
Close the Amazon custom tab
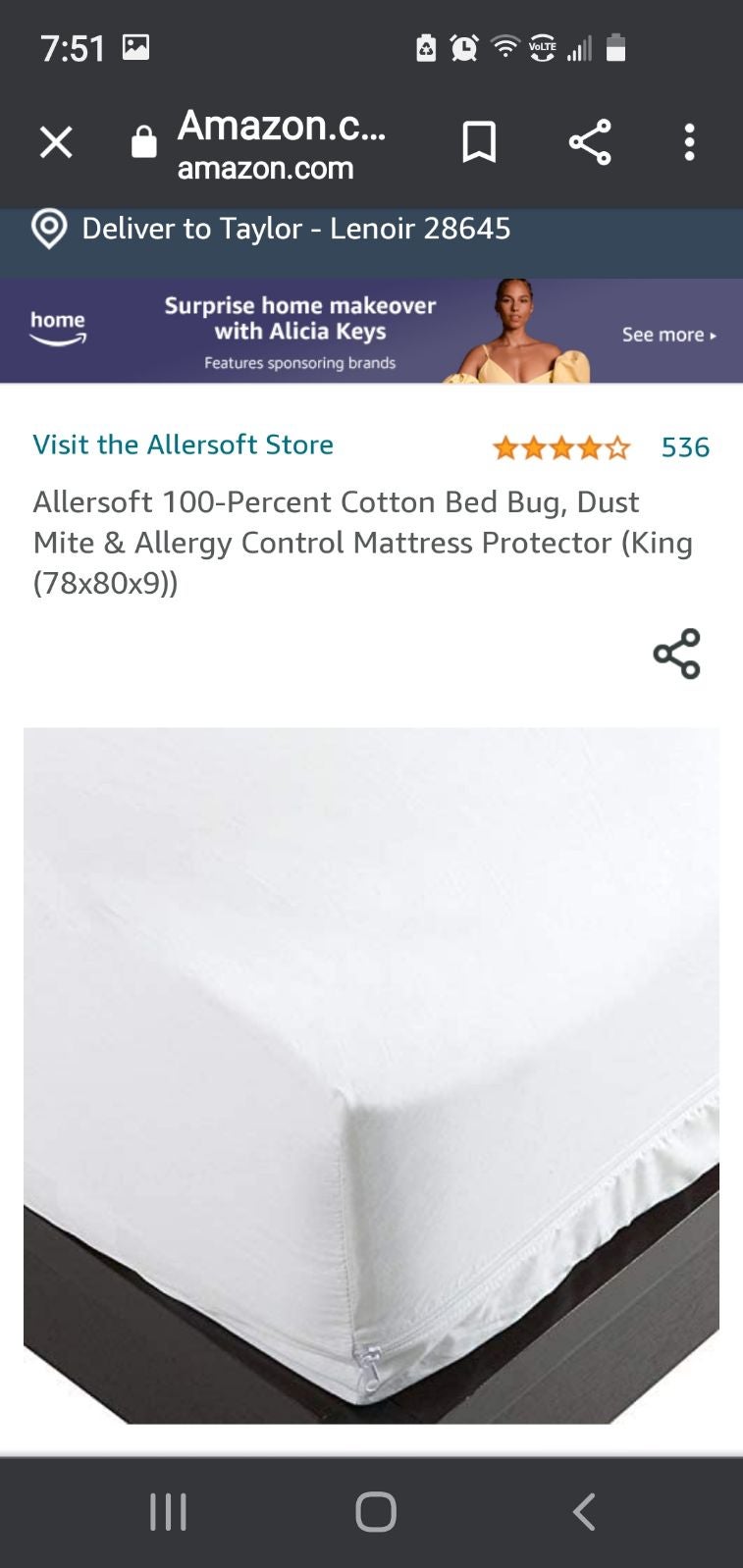coord(56,143)
